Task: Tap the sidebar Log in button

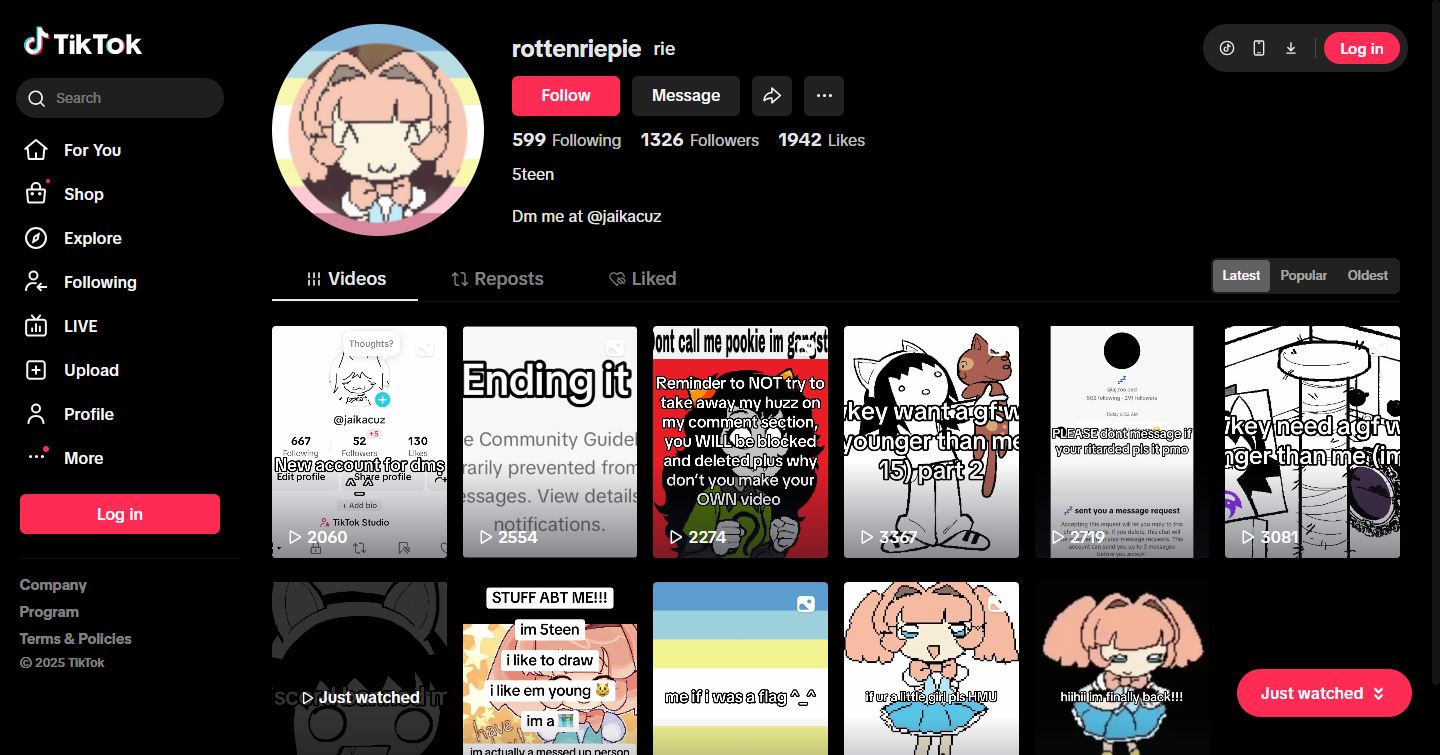Action: point(120,514)
